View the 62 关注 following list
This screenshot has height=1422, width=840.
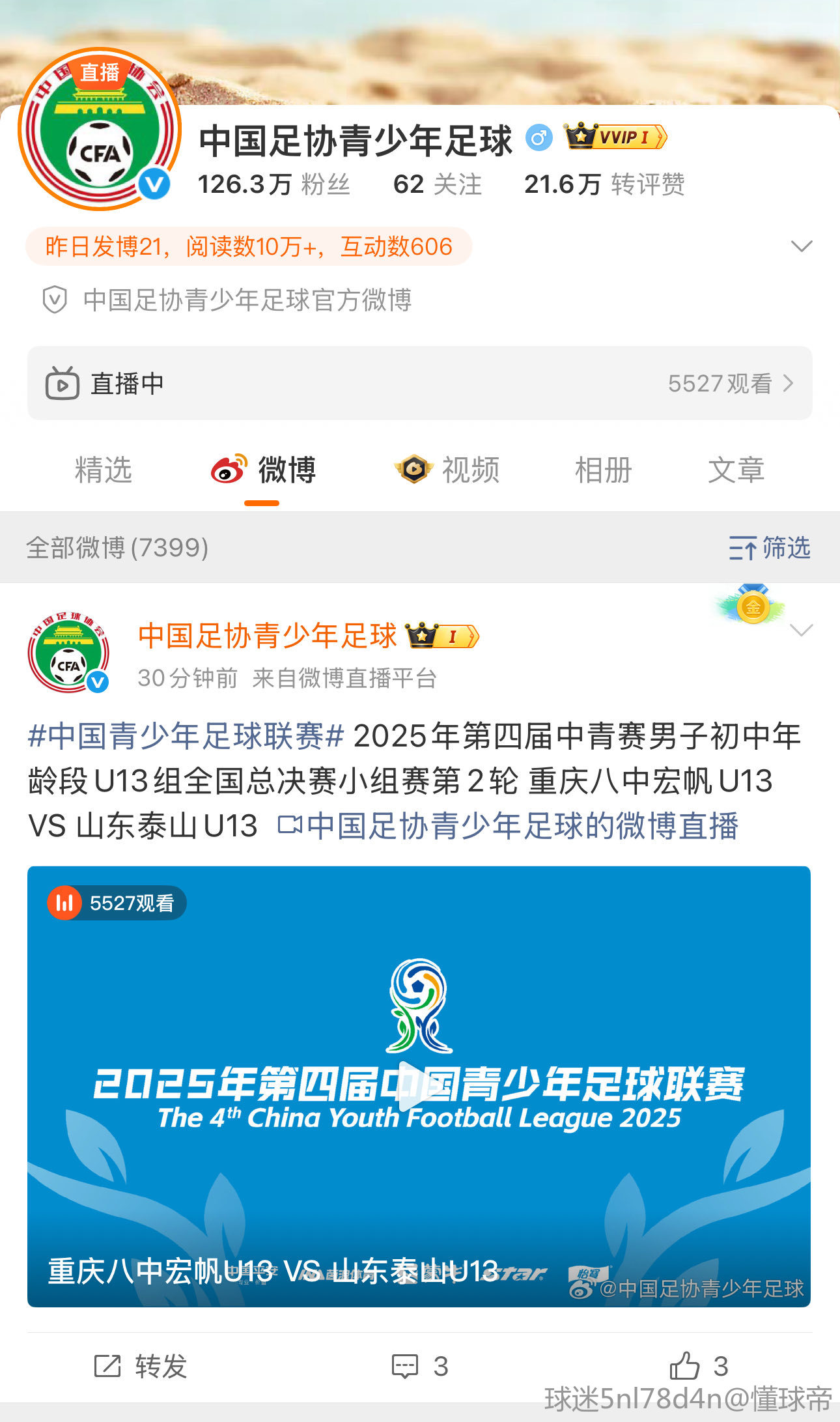point(437,184)
